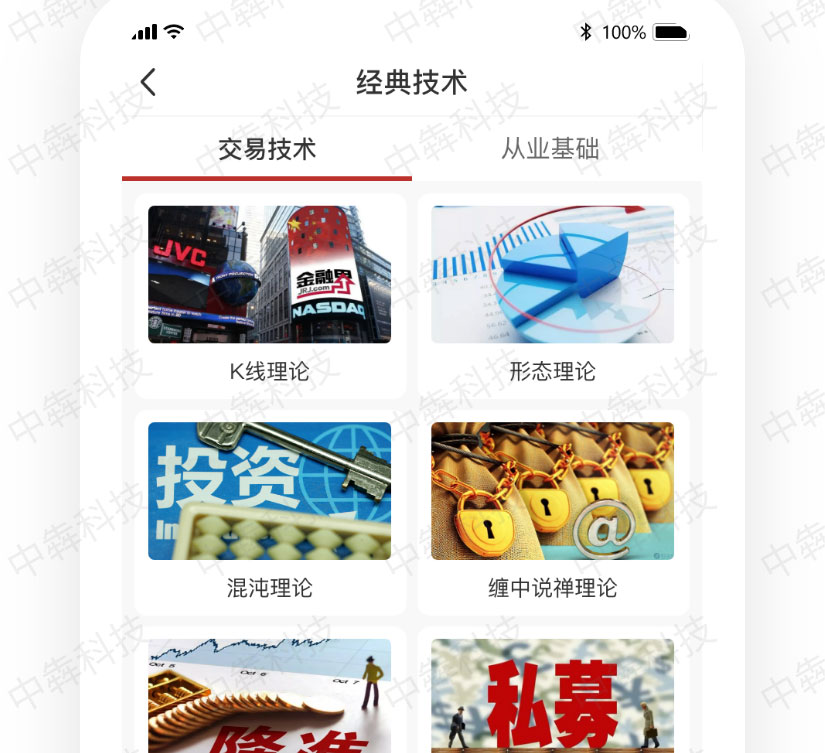
Task: Open the card with the 私募 picture
Action: tap(553, 696)
